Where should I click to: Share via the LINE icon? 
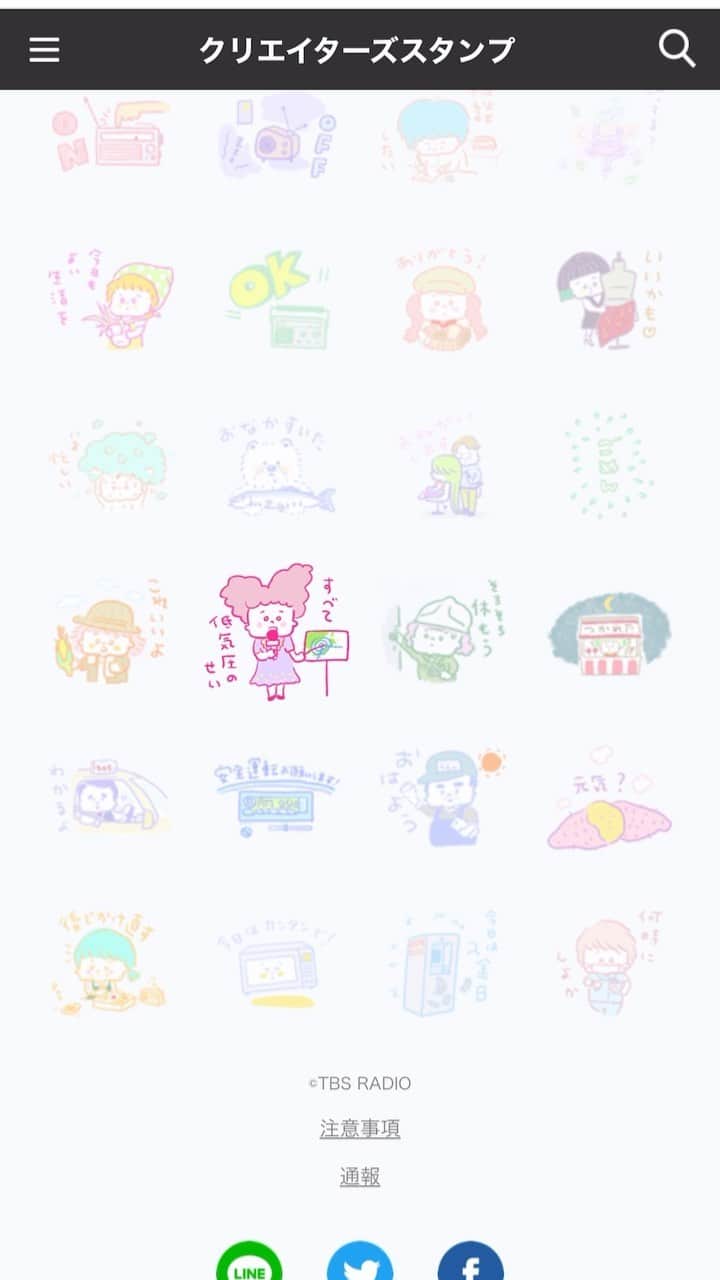click(249, 1264)
